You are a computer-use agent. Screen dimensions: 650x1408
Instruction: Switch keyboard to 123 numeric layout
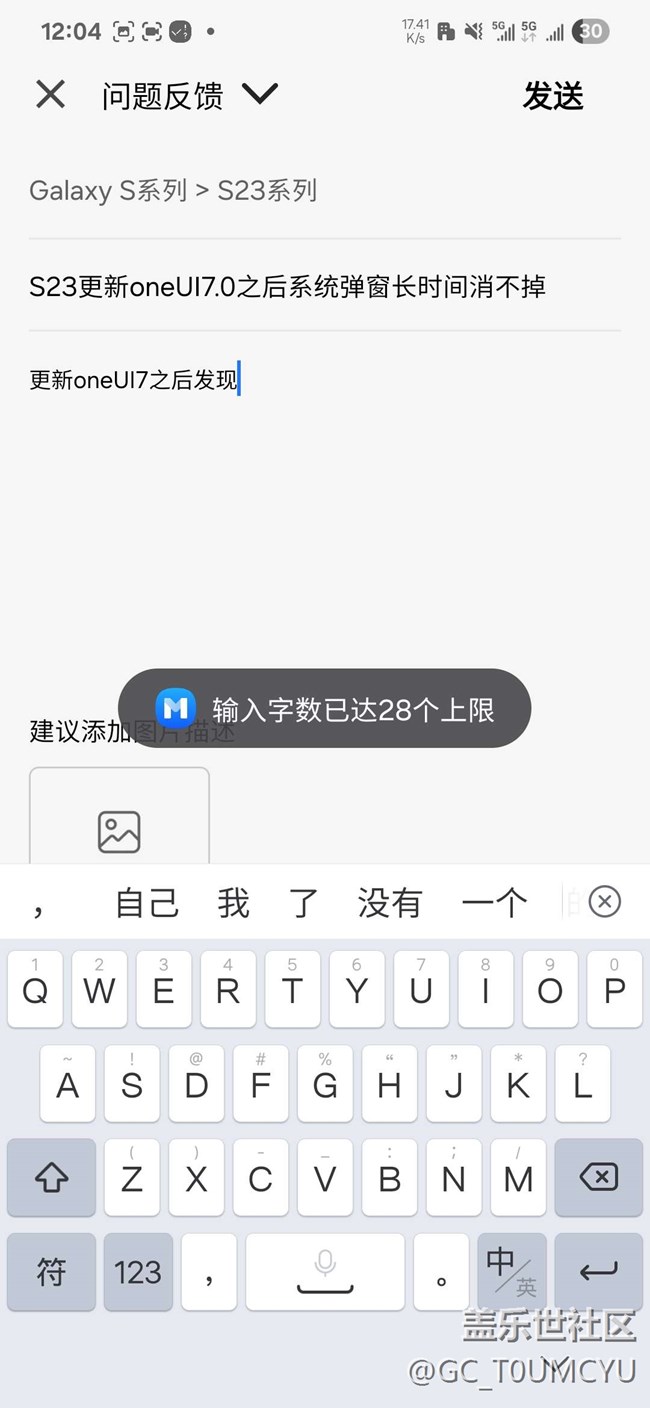click(137, 1272)
